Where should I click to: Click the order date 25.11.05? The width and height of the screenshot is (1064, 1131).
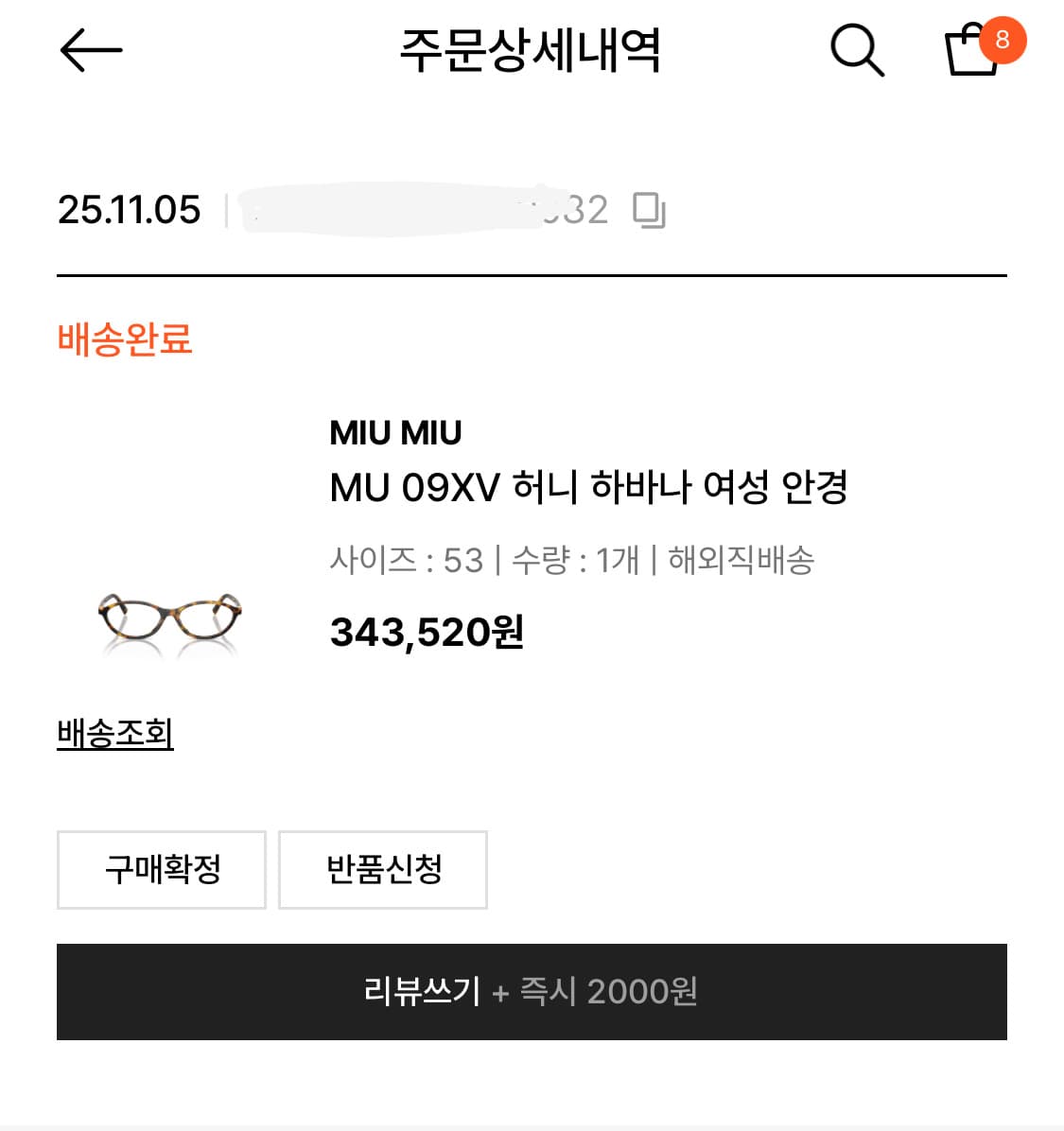(x=129, y=209)
